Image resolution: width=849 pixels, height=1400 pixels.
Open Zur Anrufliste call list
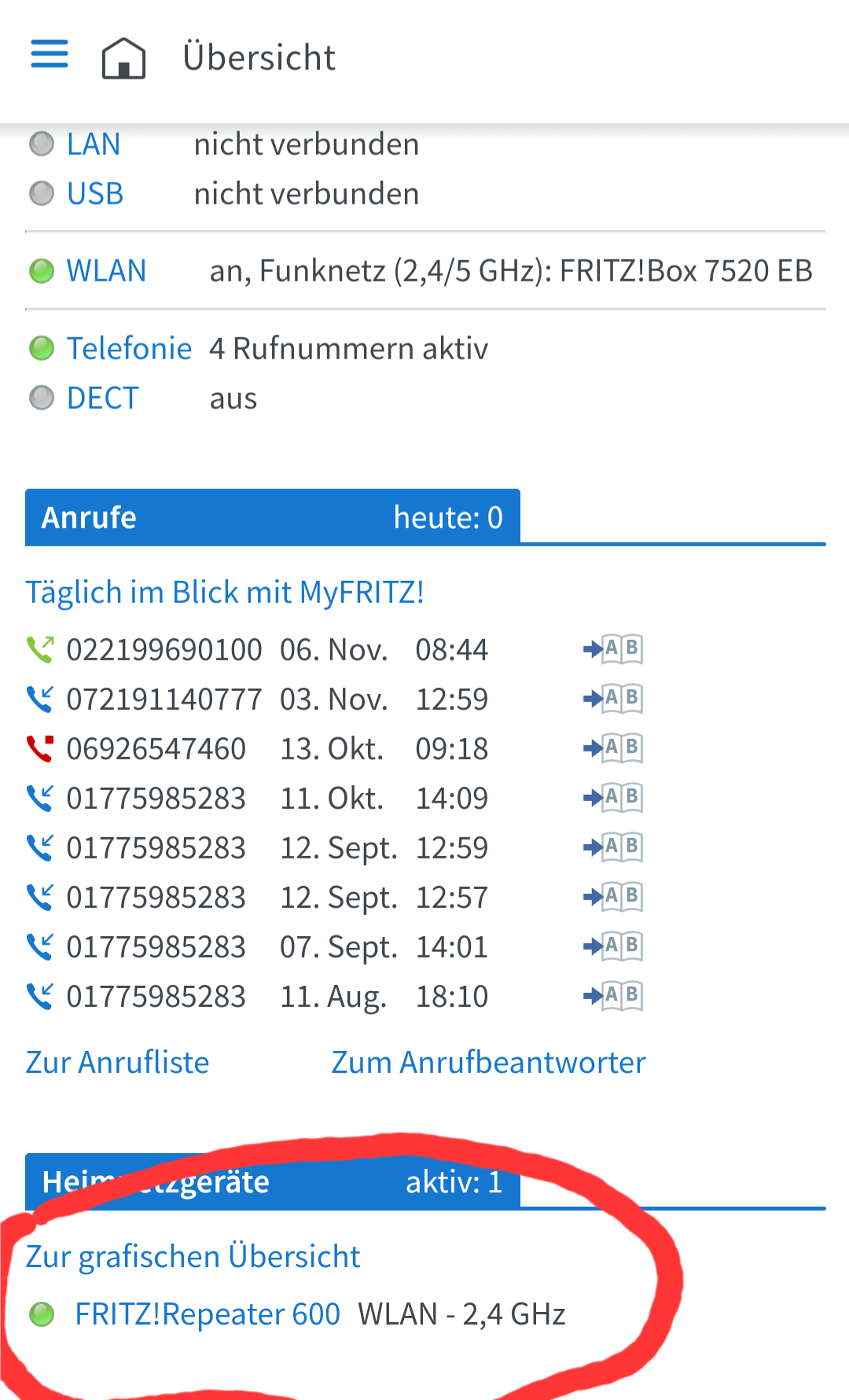[117, 1063]
